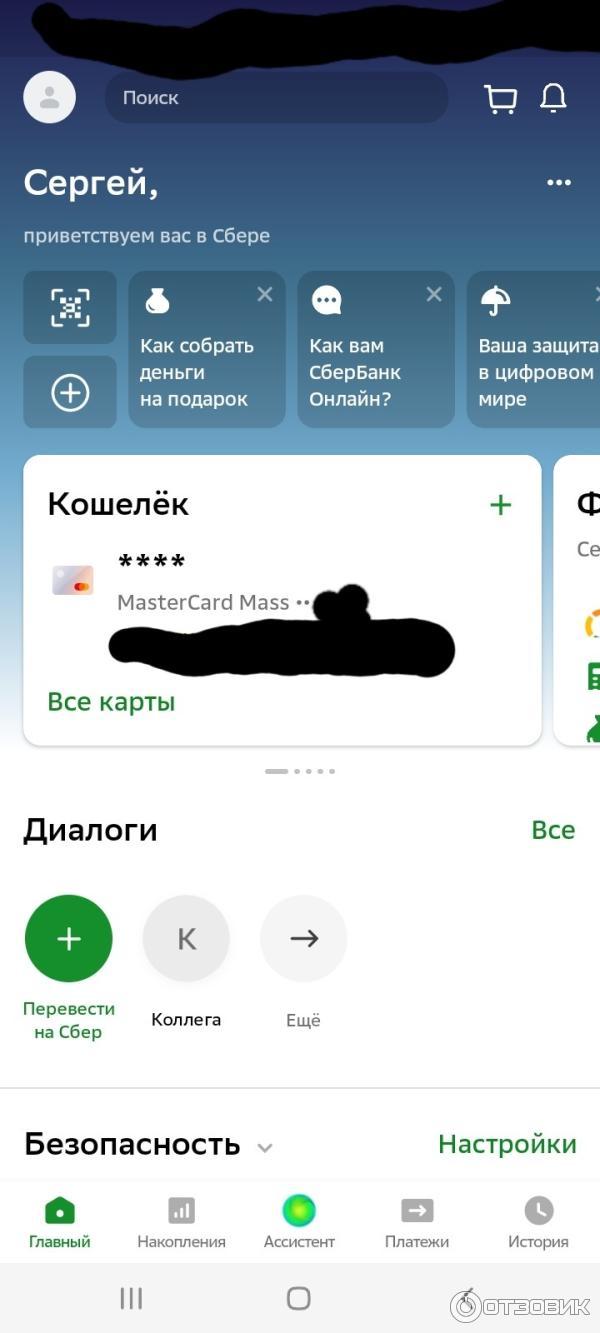600x1333 pixels.
Task: Dismiss the Как вам СберБанк Онлайн card
Action: pos(433,294)
